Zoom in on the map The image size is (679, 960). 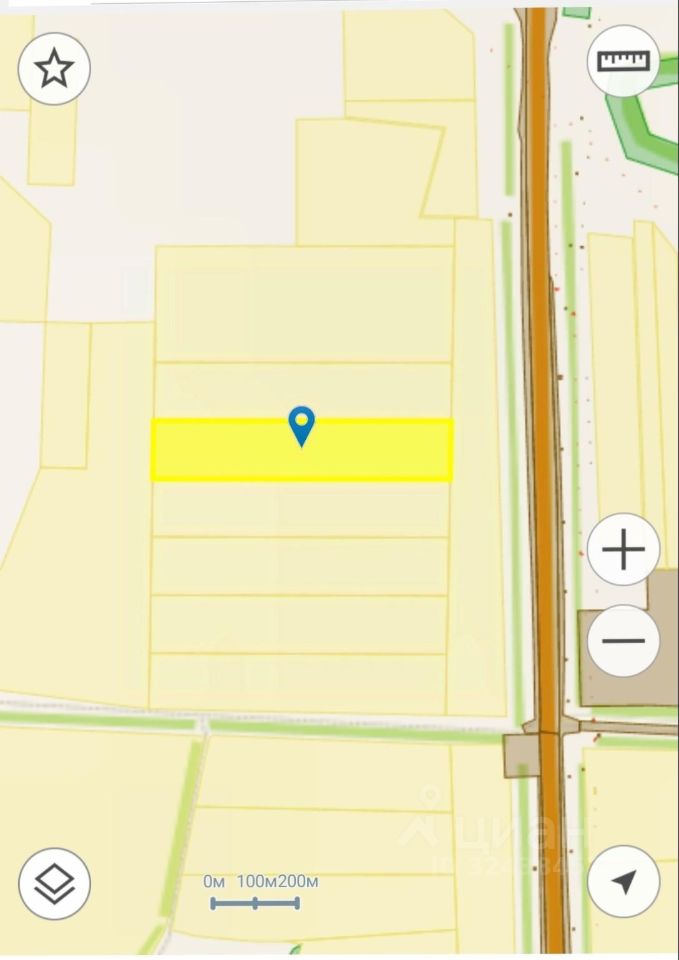pyautogui.click(x=623, y=550)
